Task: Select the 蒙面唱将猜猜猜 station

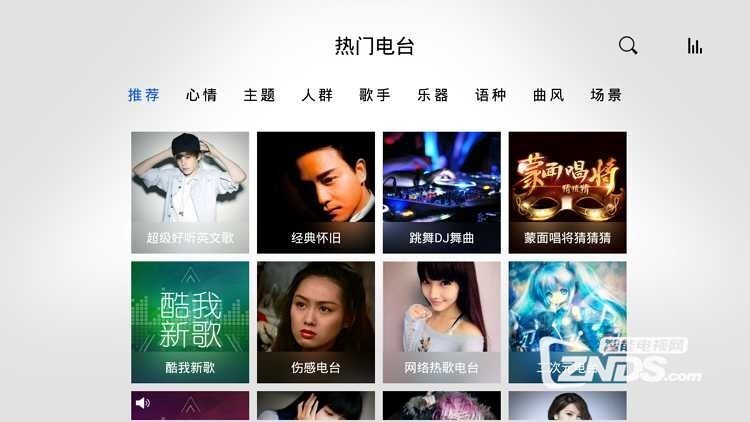Action: coord(567,192)
